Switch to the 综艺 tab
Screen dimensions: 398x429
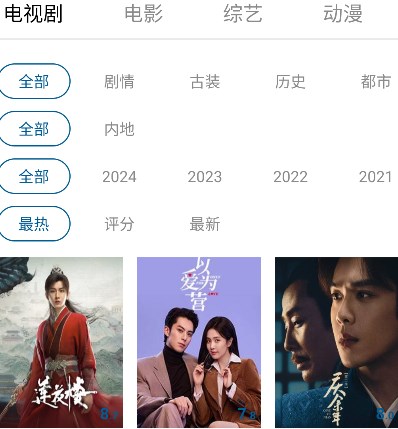(243, 14)
